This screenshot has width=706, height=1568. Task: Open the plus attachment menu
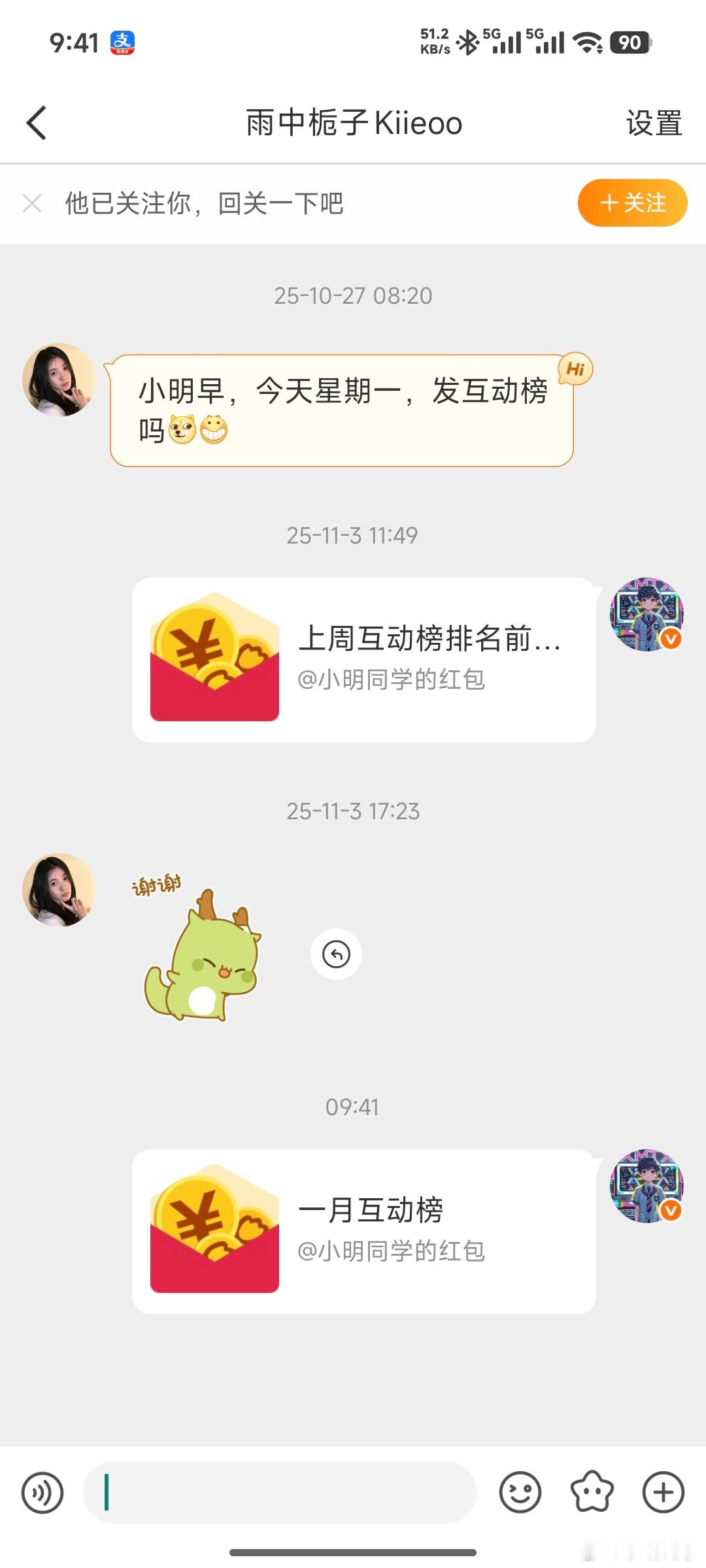tap(663, 1493)
